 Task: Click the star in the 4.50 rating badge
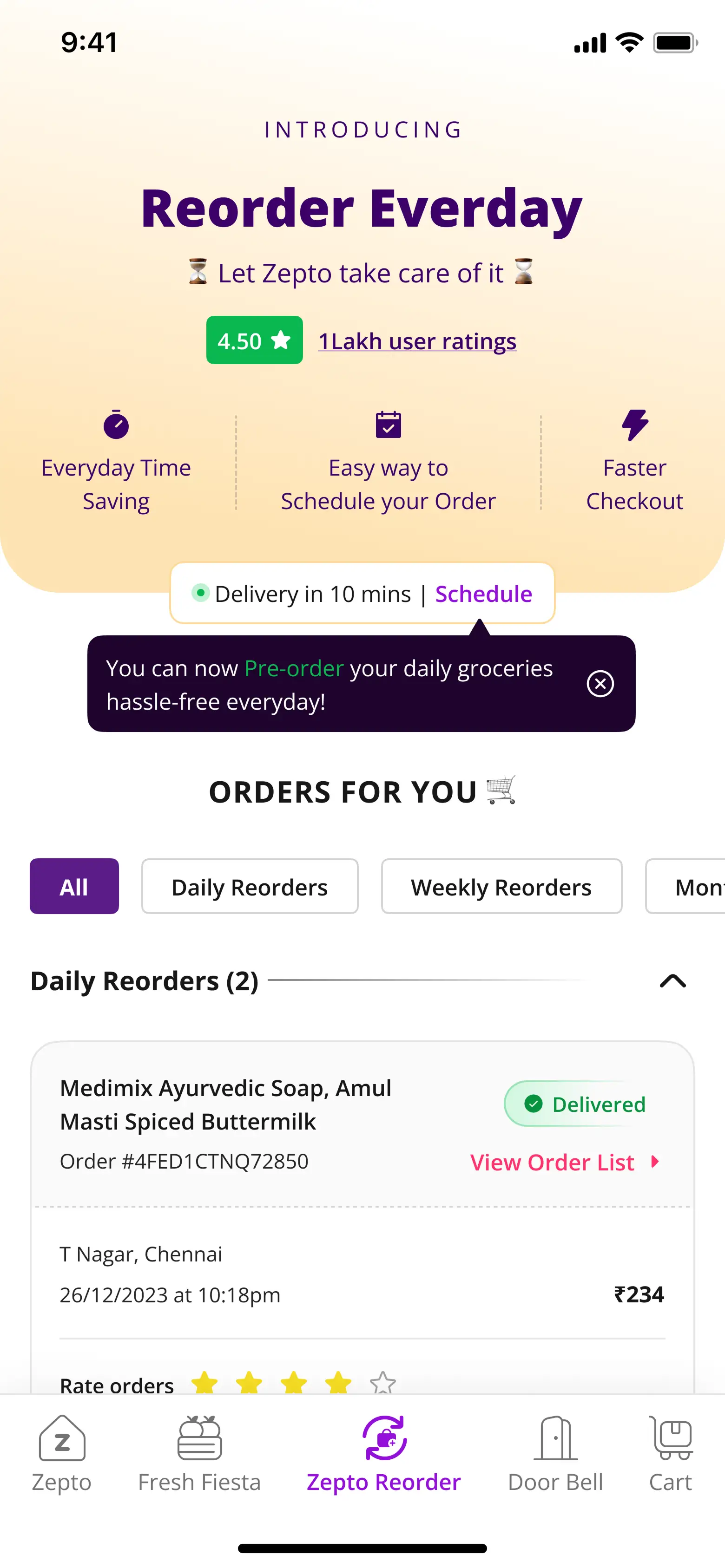[x=280, y=341]
